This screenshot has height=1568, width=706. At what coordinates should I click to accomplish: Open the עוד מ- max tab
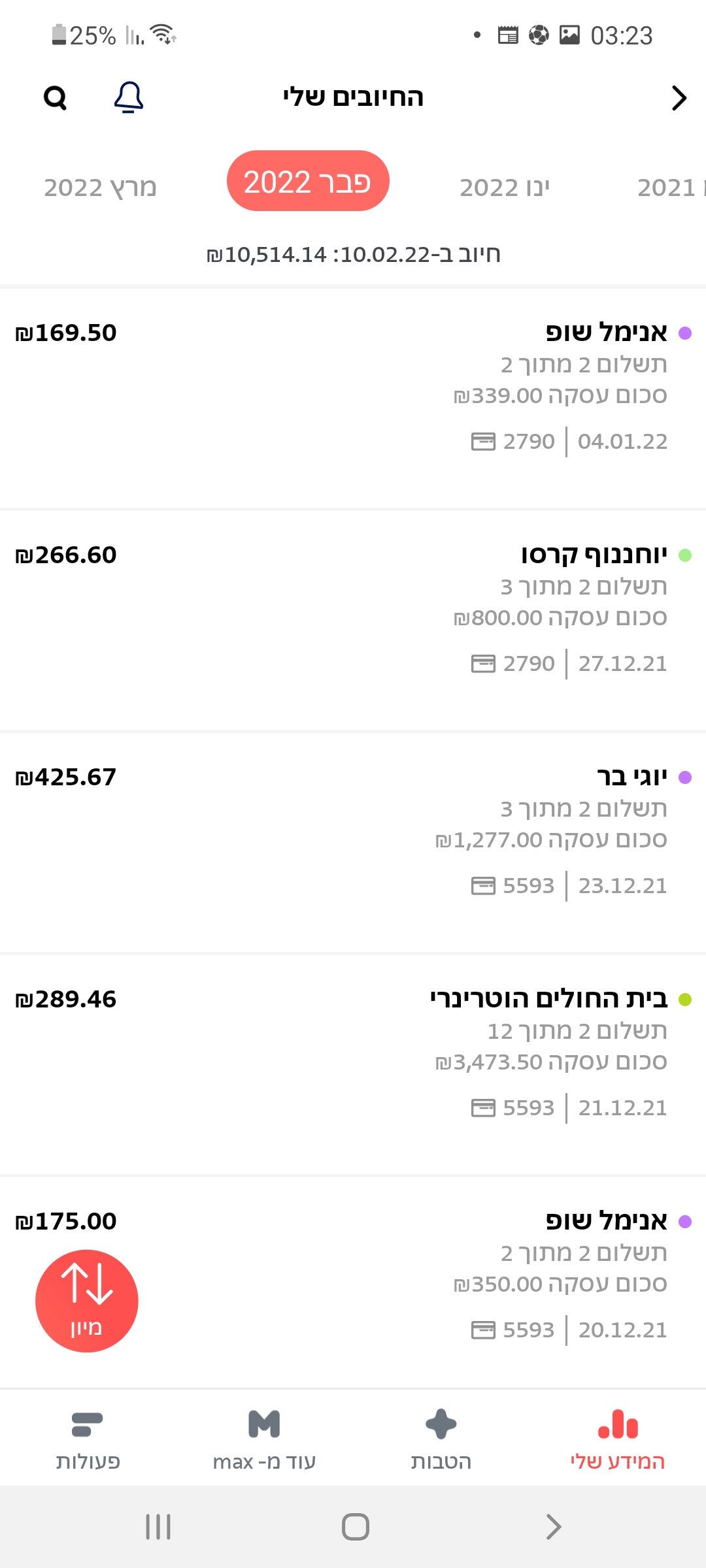pos(264,1441)
